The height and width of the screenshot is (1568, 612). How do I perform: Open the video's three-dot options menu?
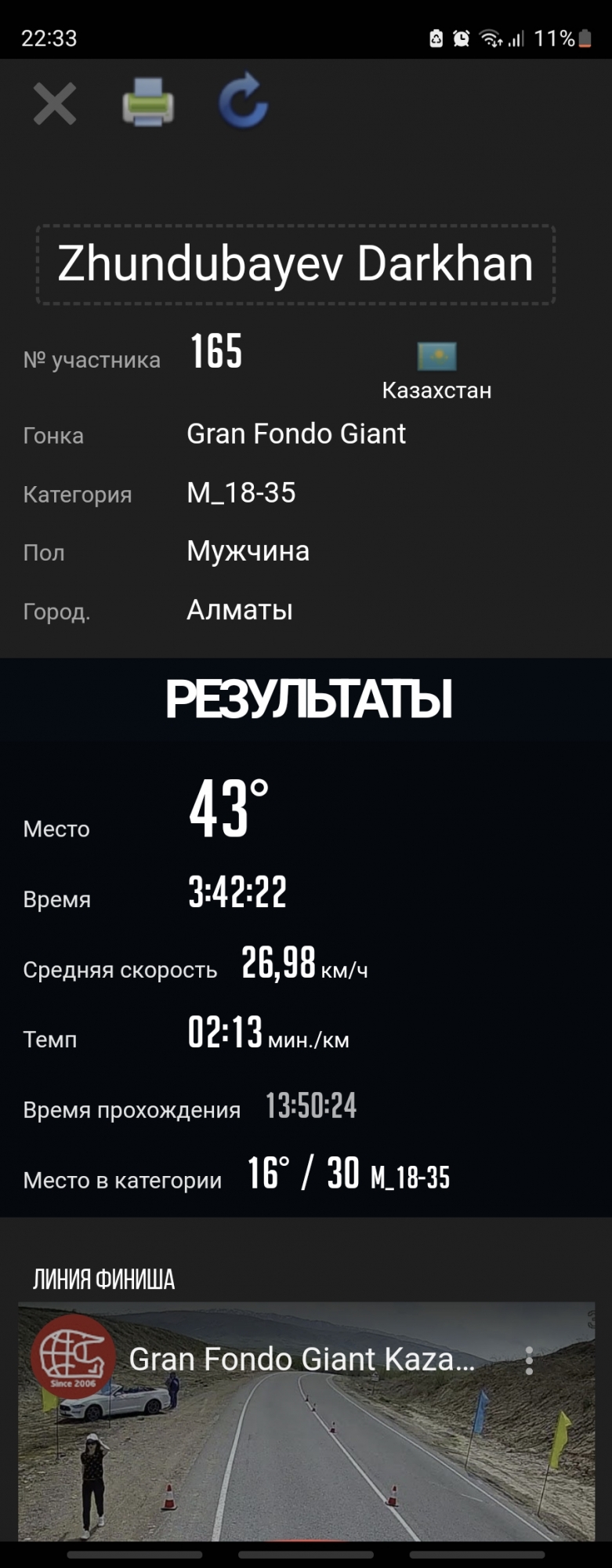(530, 1360)
